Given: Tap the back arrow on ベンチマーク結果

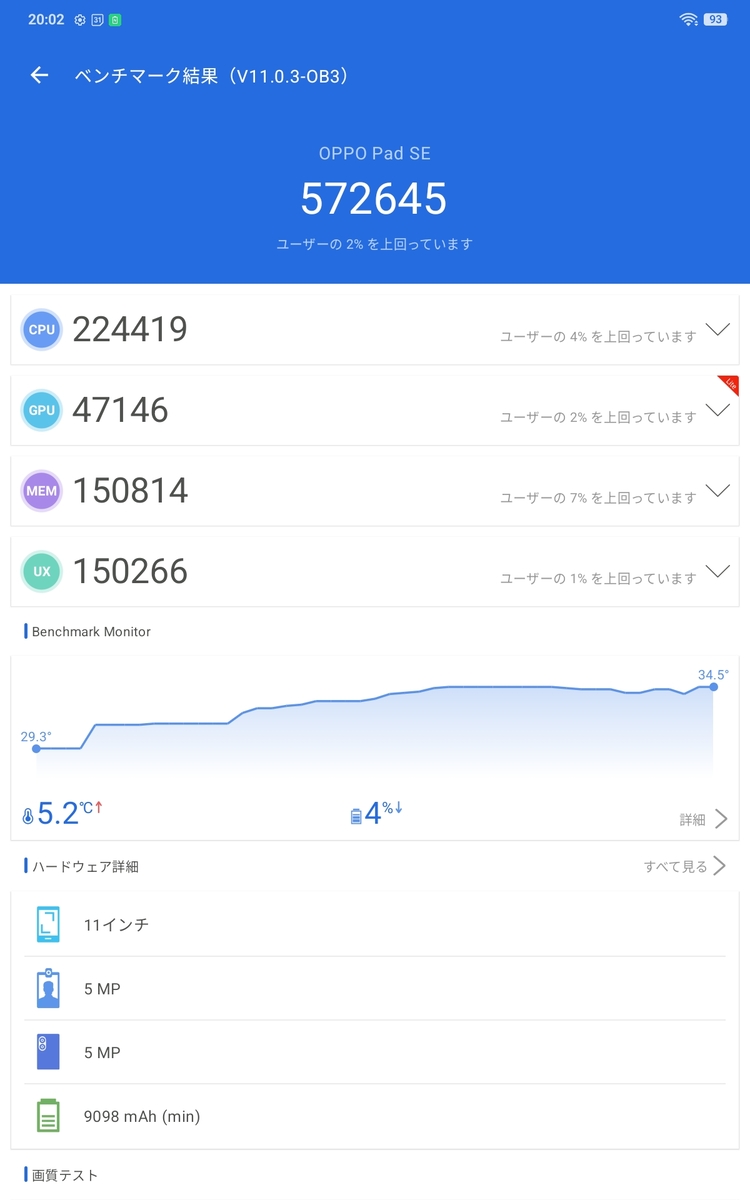Looking at the screenshot, I should click(x=38, y=75).
